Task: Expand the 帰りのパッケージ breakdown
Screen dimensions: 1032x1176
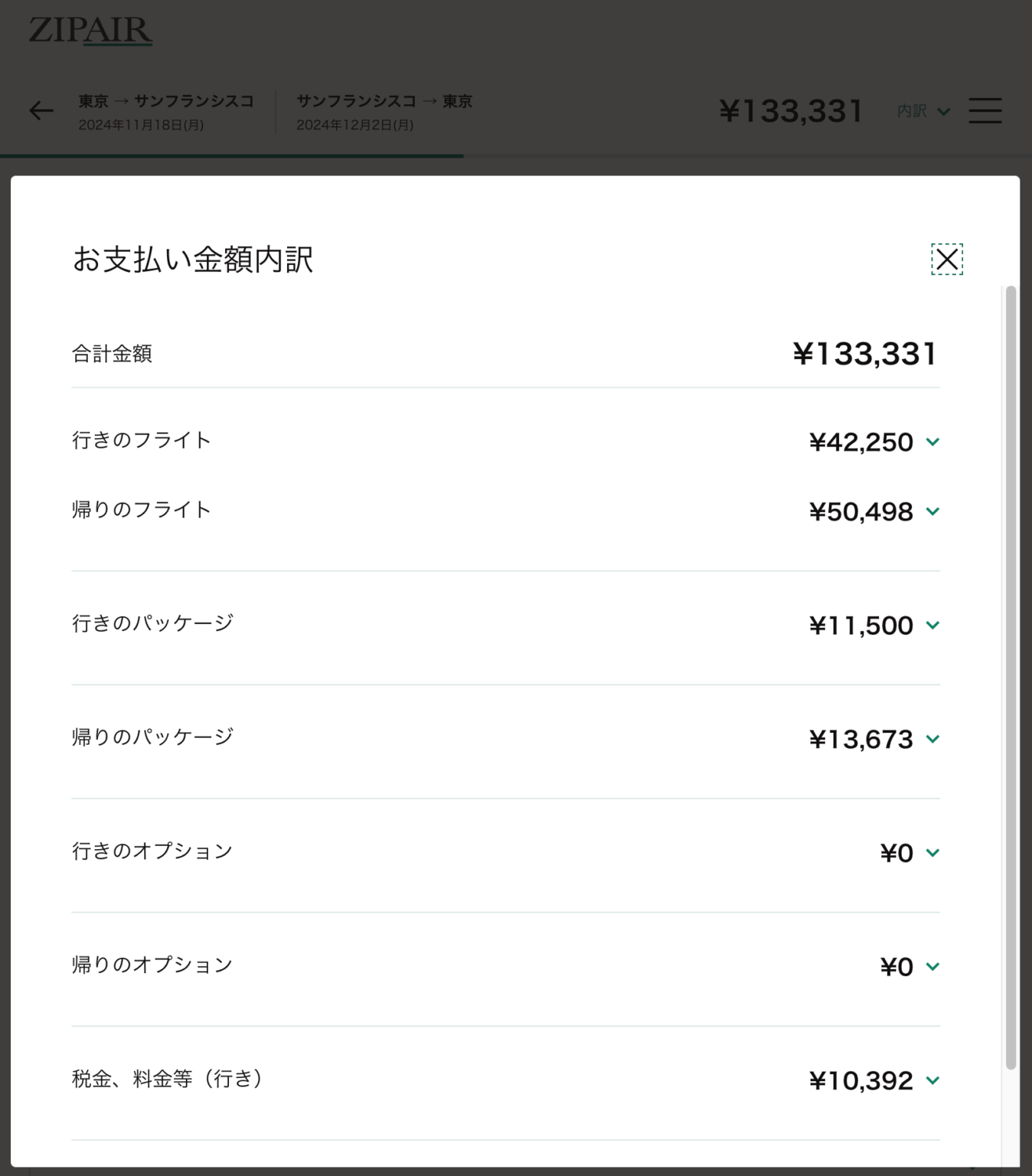Action: click(933, 739)
